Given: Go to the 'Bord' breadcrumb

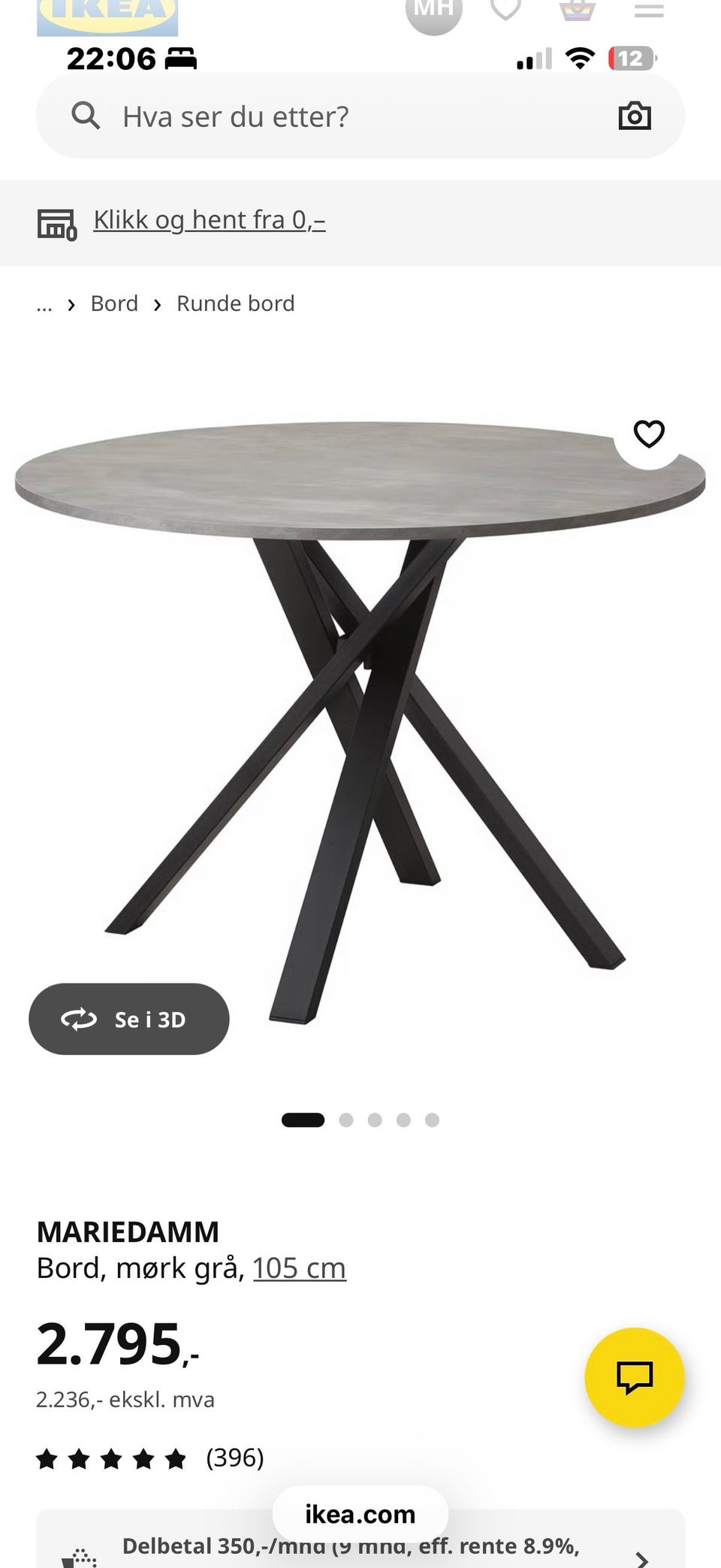Looking at the screenshot, I should coord(114,304).
